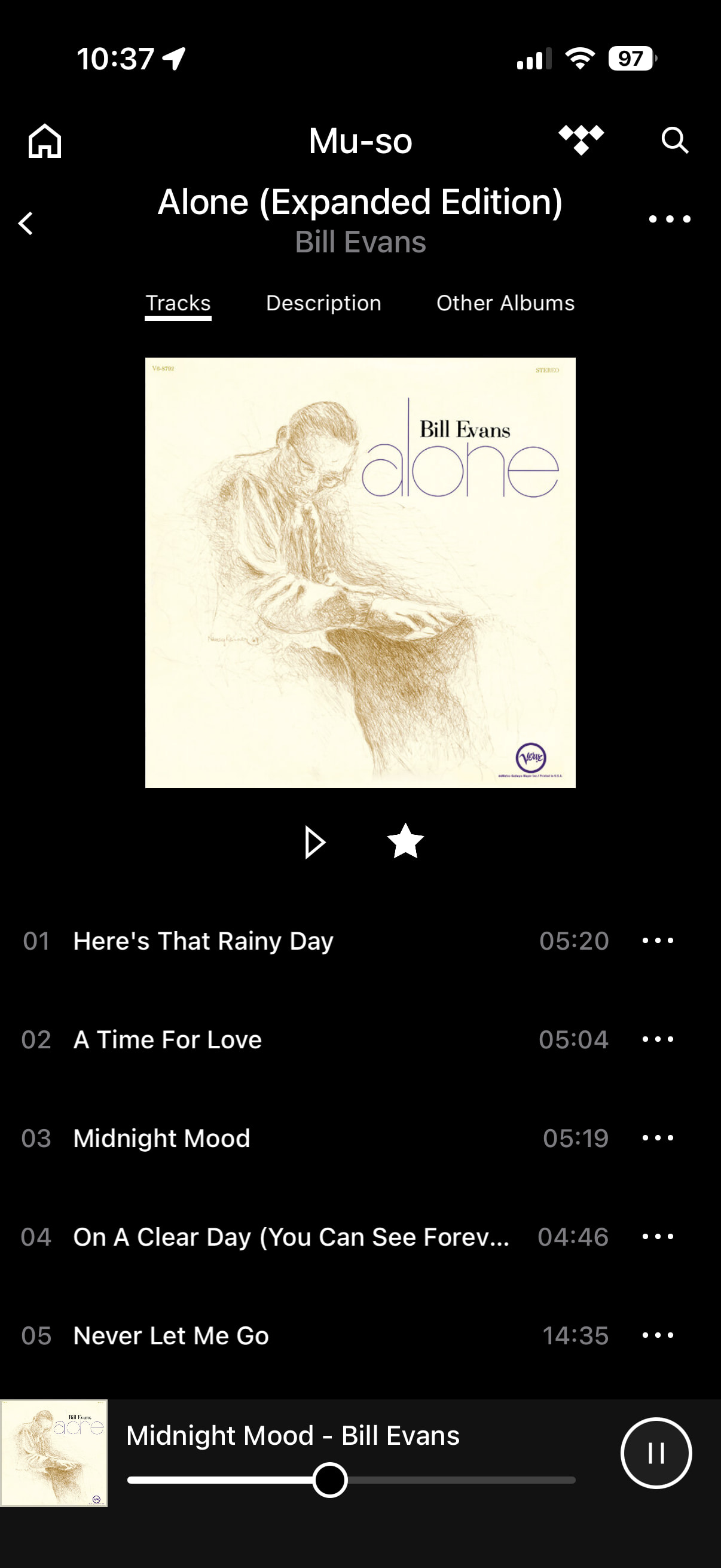Go back using the left chevron
This screenshot has height=1568, width=721.
pyautogui.click(x=26, y=224)
